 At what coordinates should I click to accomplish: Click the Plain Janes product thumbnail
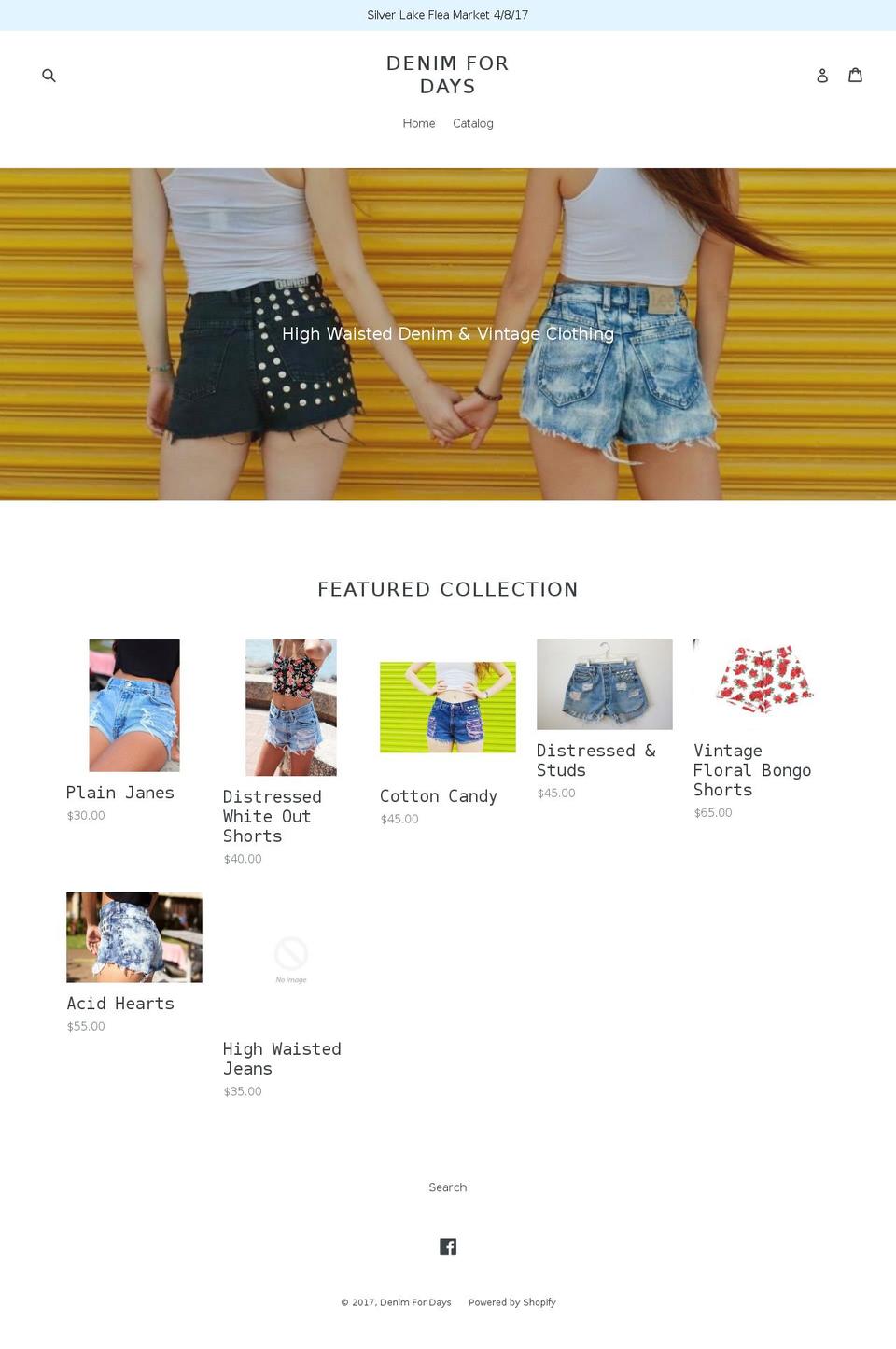[x=133, y=705]
